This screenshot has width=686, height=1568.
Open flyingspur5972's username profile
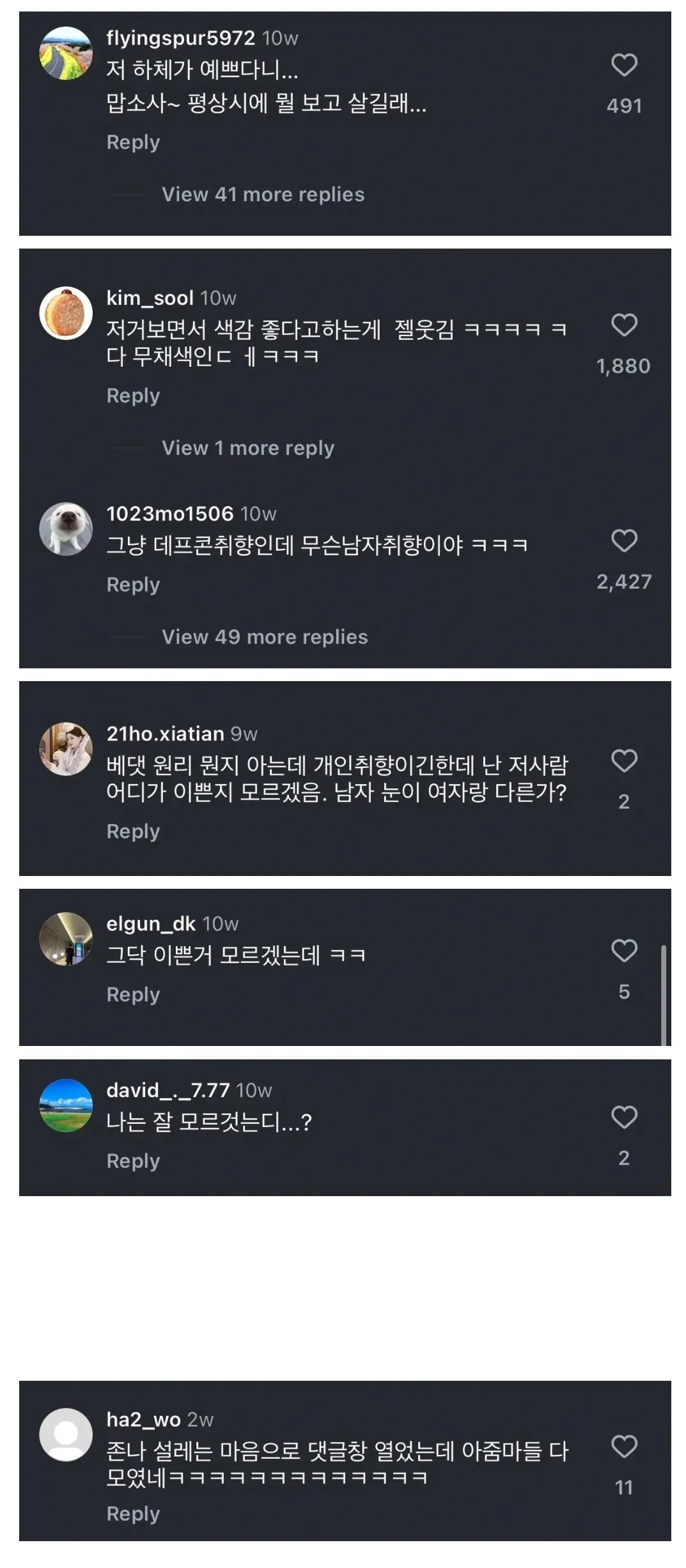coord(181,36)
